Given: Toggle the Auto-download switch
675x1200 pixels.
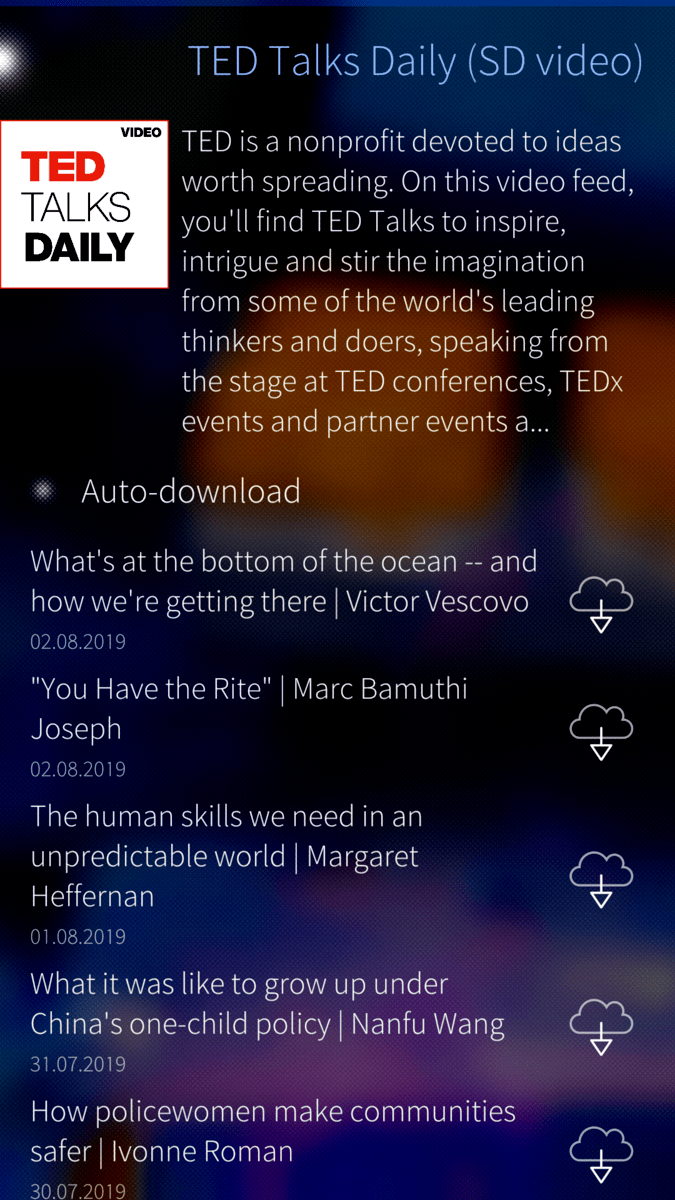Looking at the screenshot, I should click(43, 490).
